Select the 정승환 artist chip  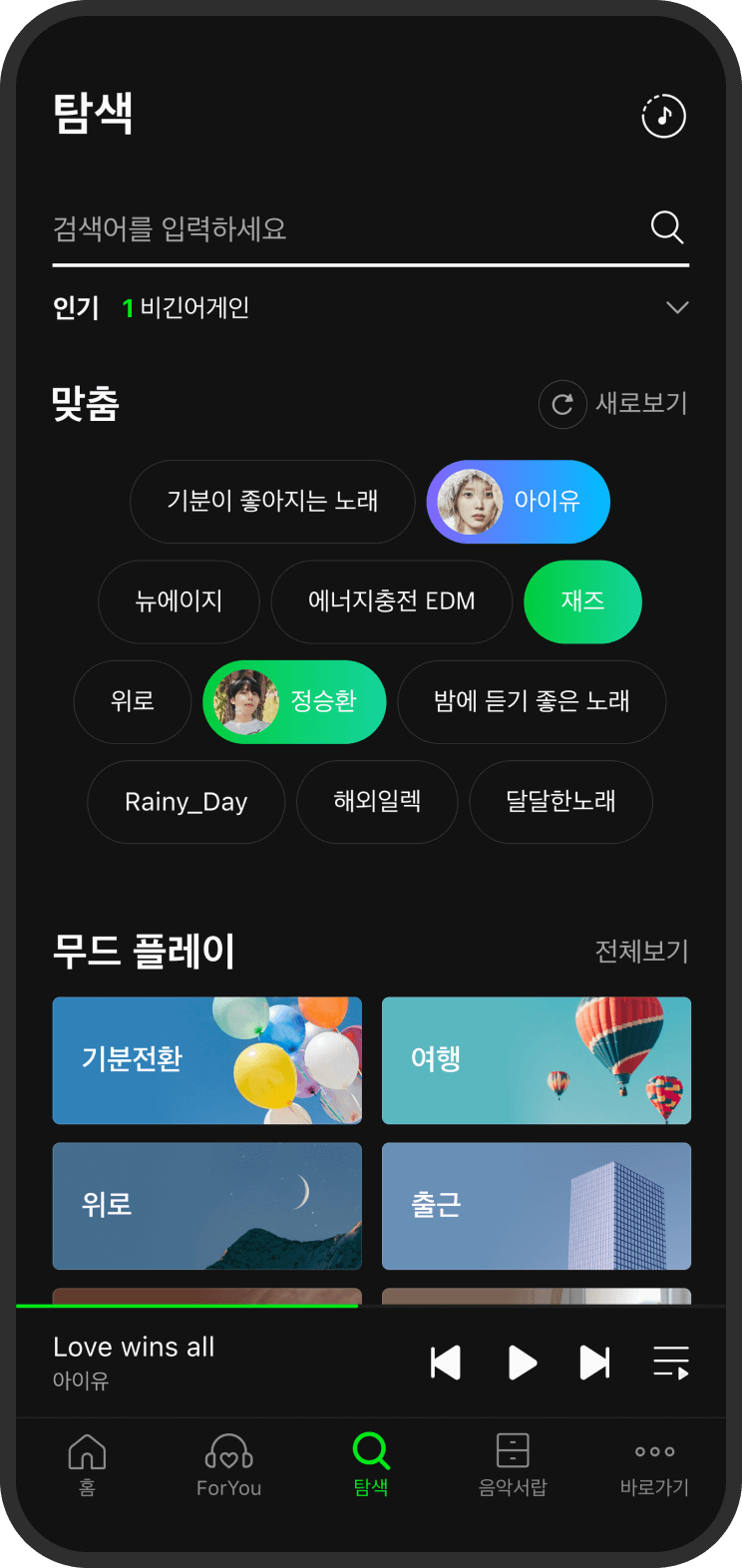(294, 701)
